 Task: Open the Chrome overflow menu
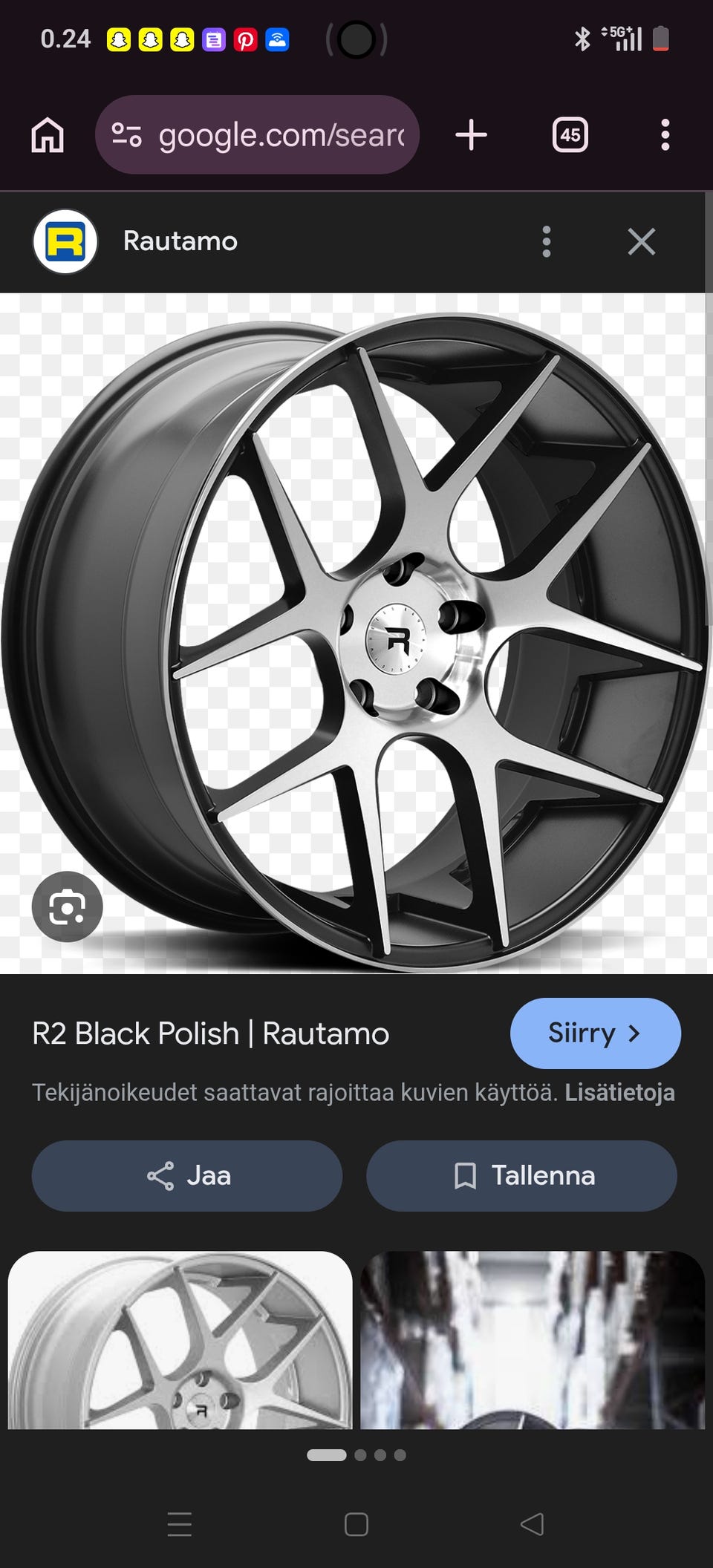[665, 135]
